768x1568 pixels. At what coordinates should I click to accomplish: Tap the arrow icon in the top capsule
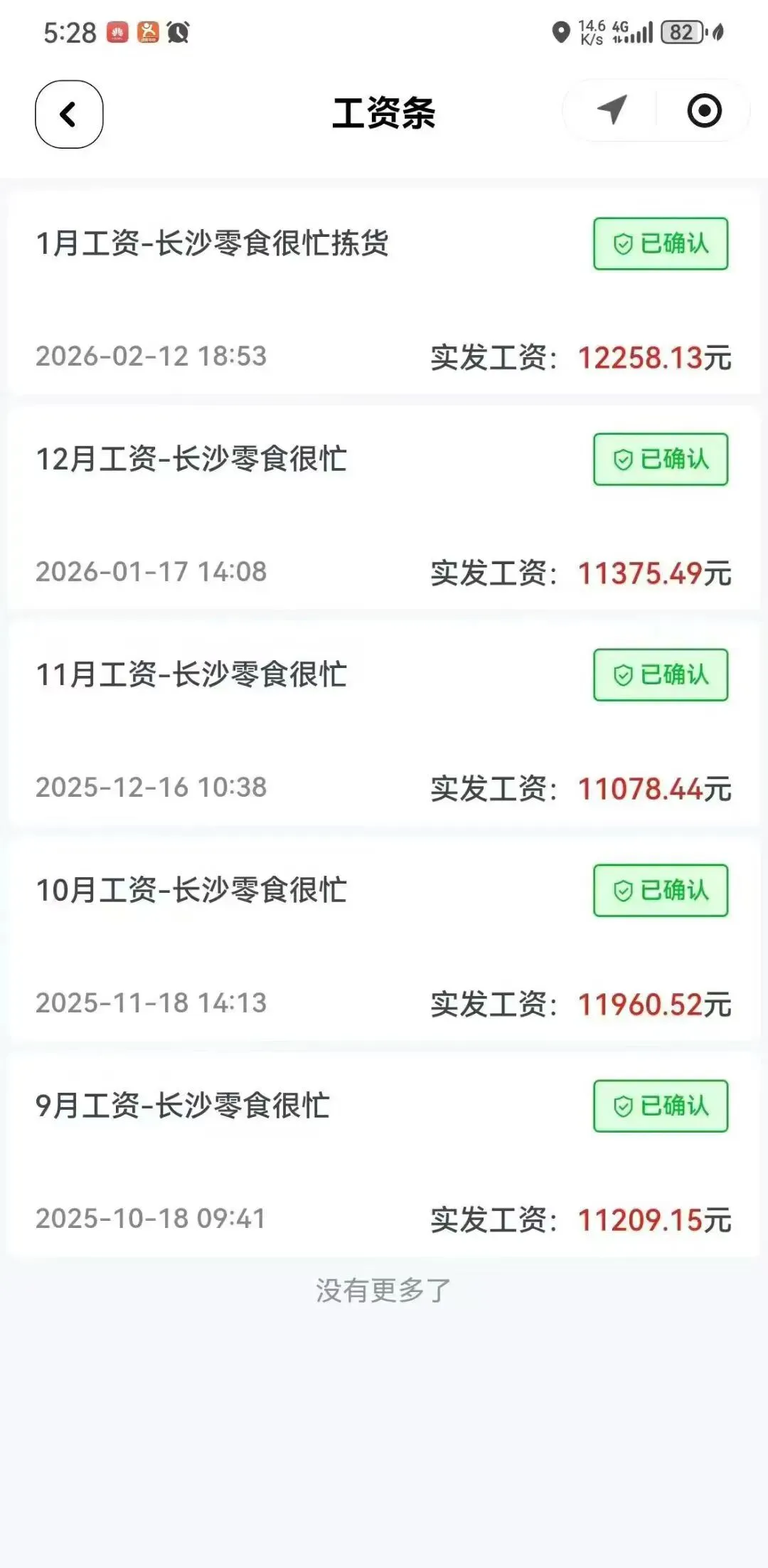click(612, 110)
